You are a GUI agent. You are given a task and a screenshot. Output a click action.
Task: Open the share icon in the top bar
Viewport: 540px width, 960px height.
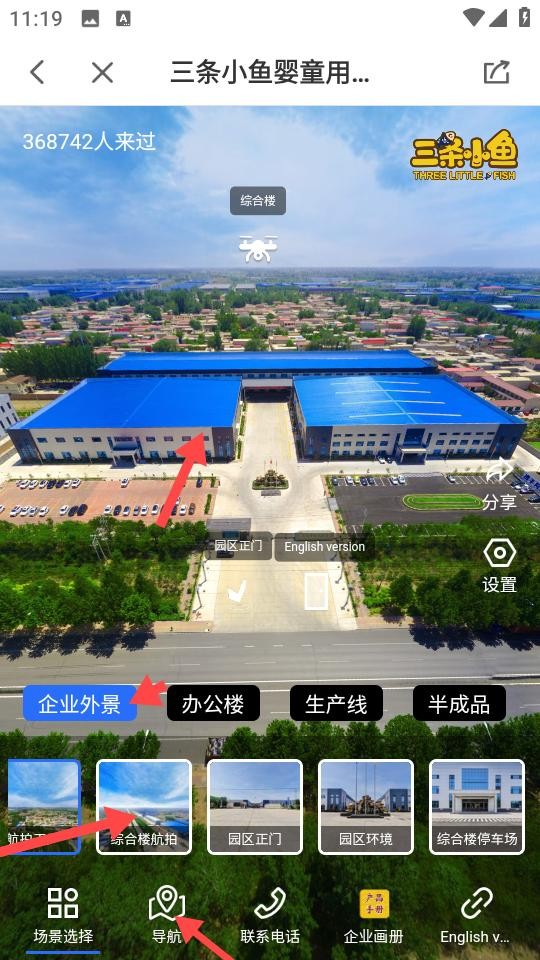(497, 72)
